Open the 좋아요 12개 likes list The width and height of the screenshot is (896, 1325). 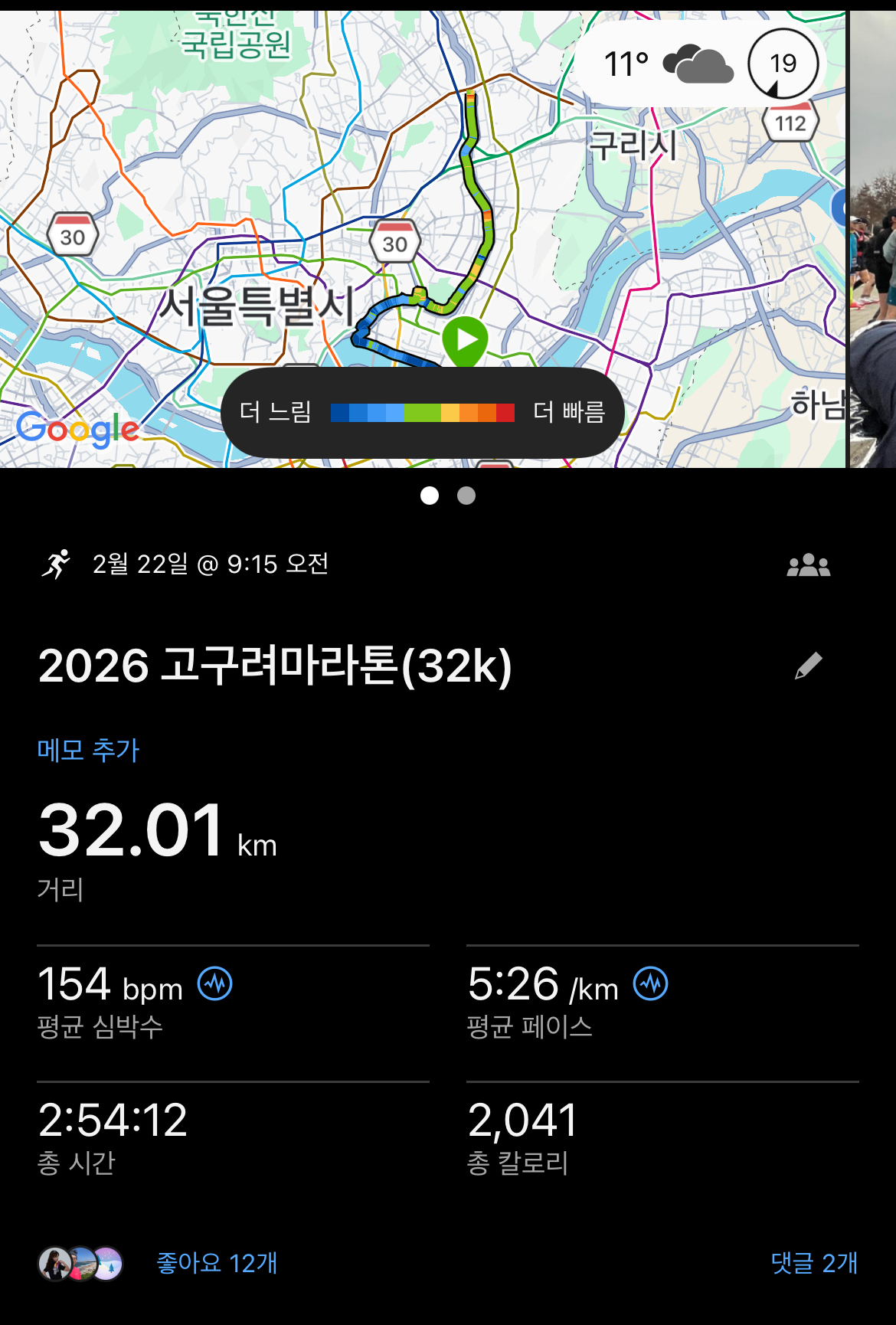pyautogui.click(x=217, y=1263)
